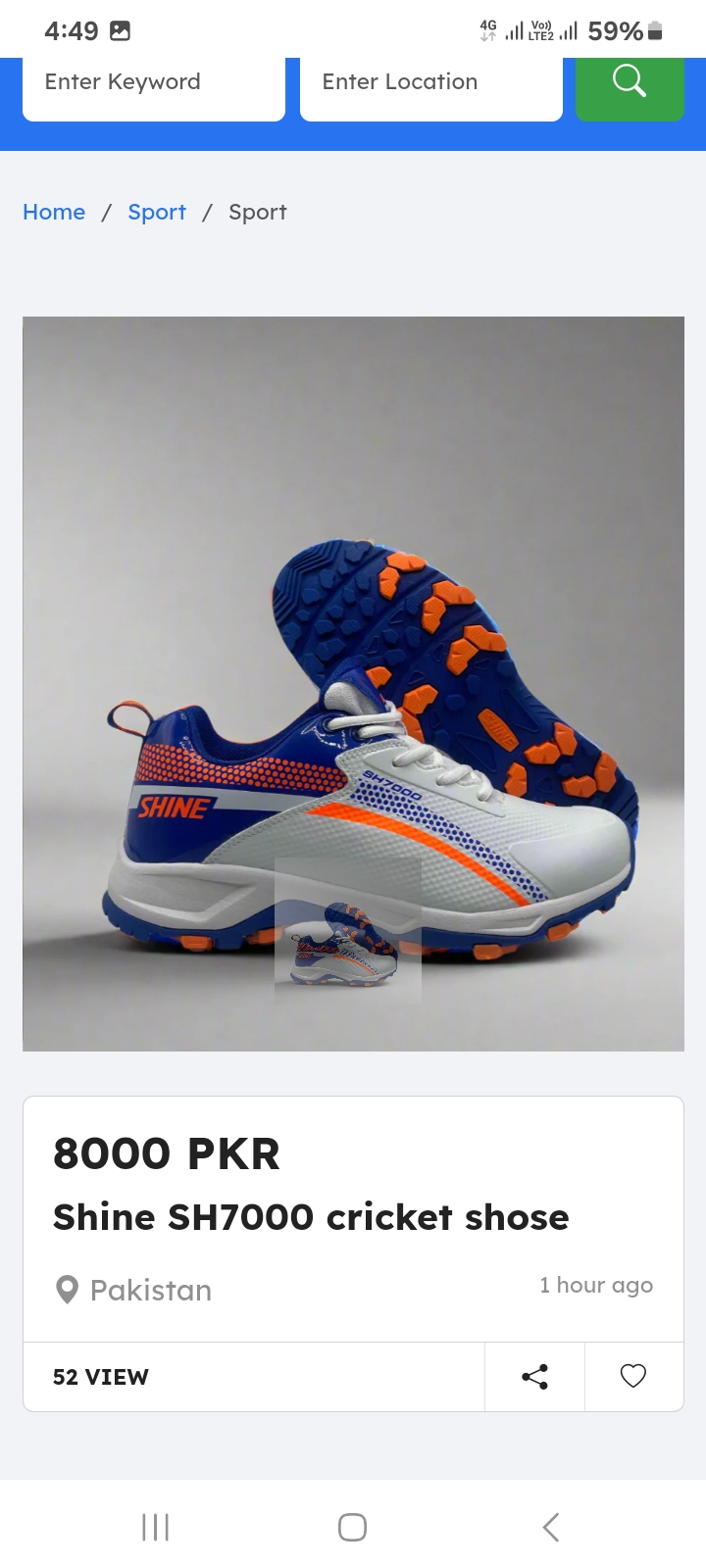This screenshot has width=706, height=1568.
Task: Open the Shine SH7000 shoe photo
Action: point(353,588)
